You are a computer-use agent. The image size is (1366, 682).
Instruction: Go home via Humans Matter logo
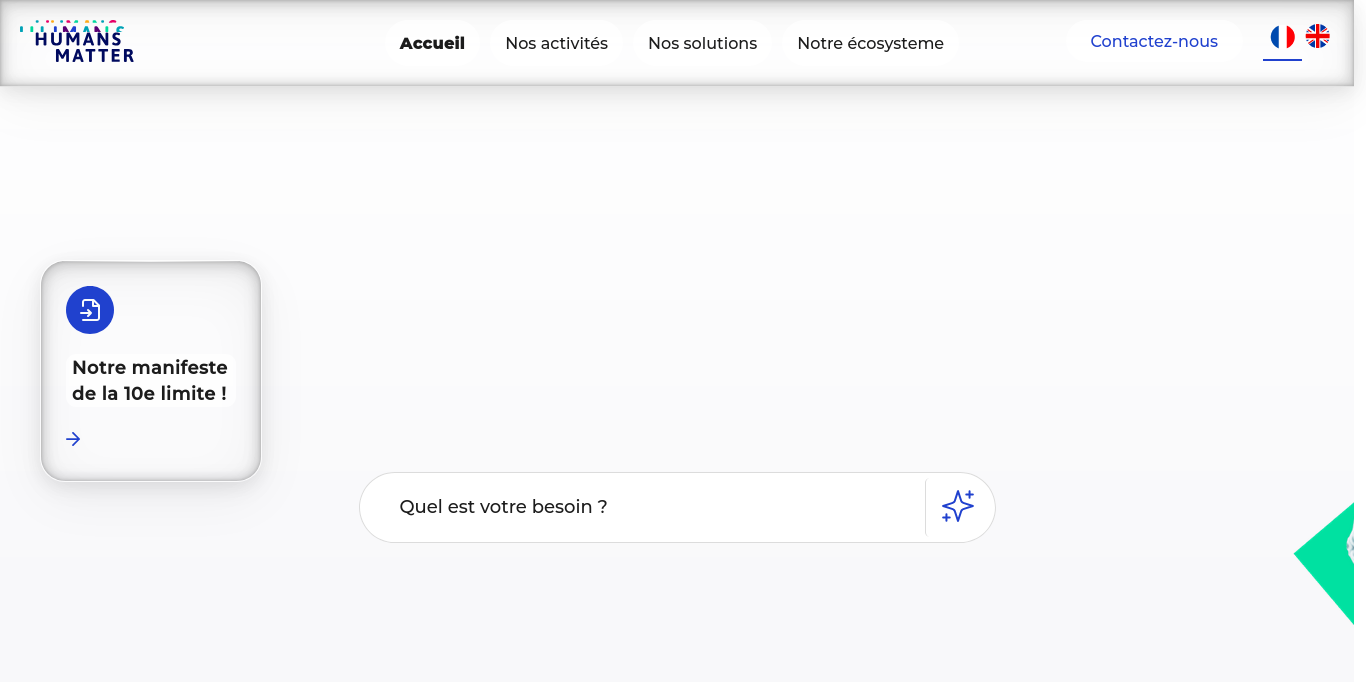[x=78, y=42]
